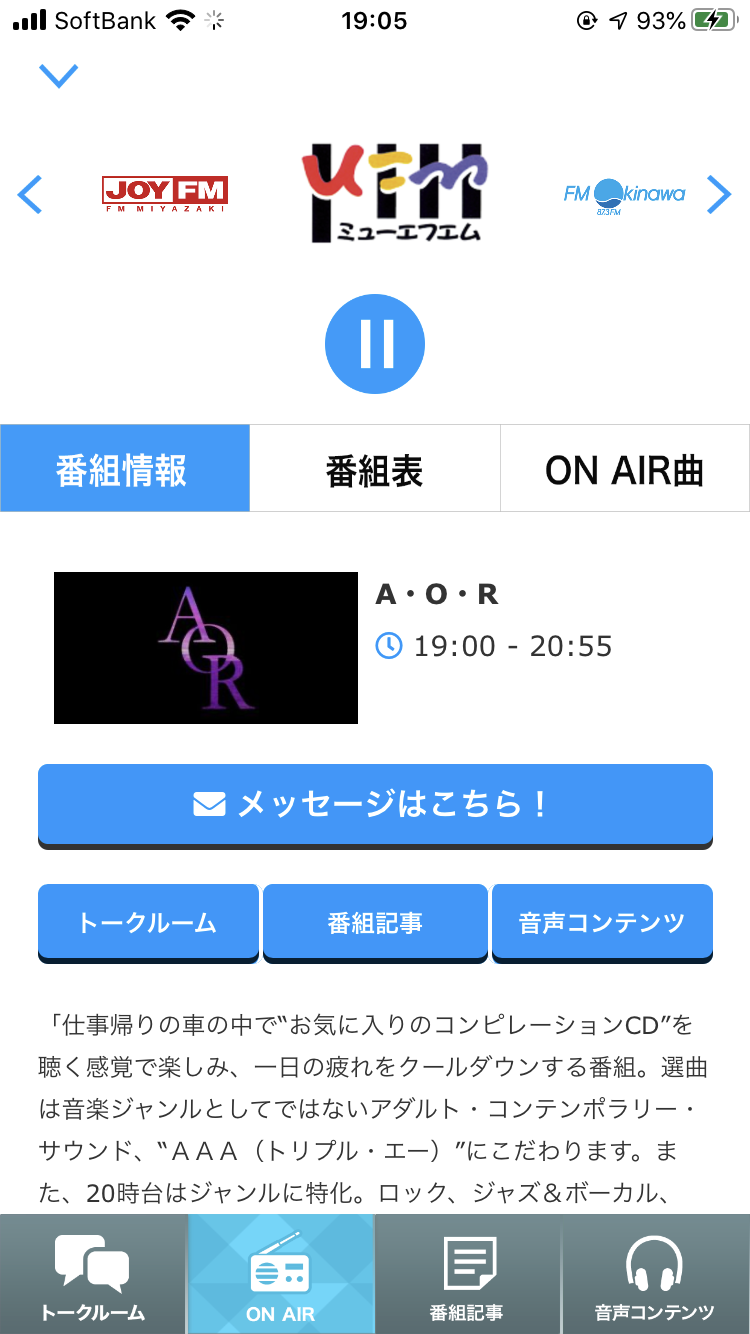The height and width of the screenshot is (1334, 750).
Task: Open the 番組記事 blue button
Action: tap(375, 923)
